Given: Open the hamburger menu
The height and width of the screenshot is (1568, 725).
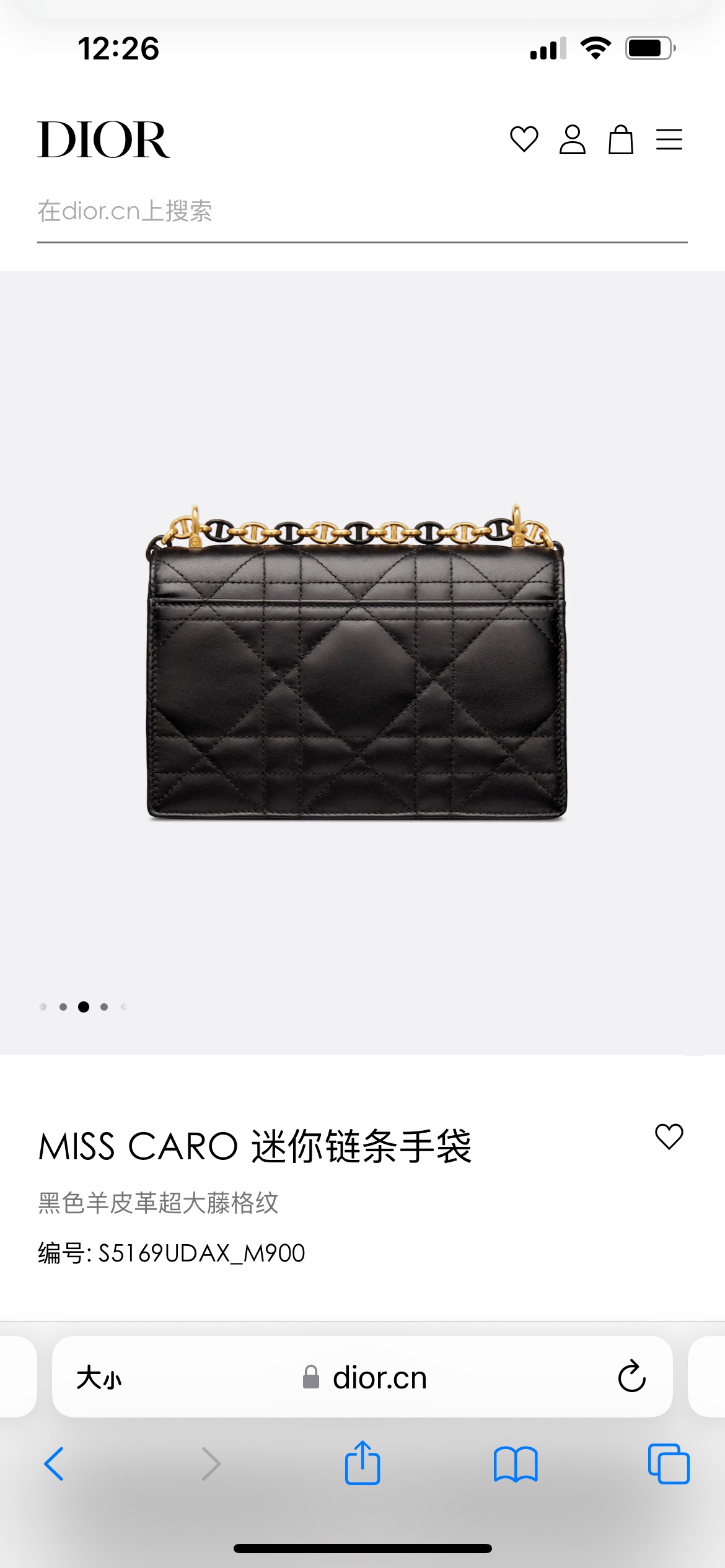Looking at the screenshot, I should tap(669, 139).
